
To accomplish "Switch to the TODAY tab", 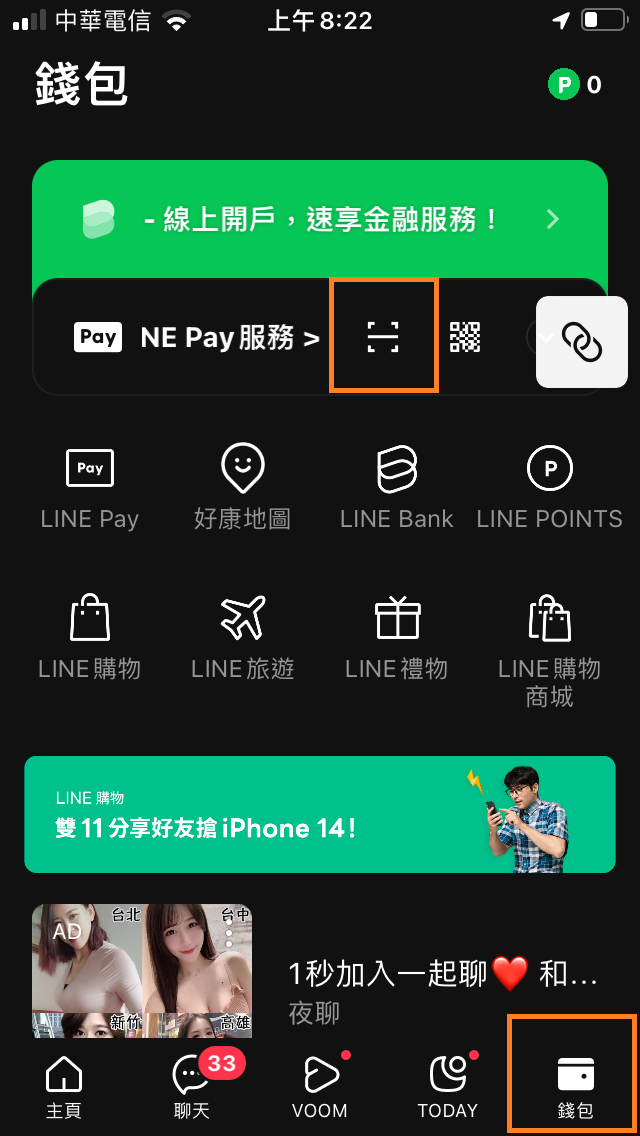I will click(448, 1088).
